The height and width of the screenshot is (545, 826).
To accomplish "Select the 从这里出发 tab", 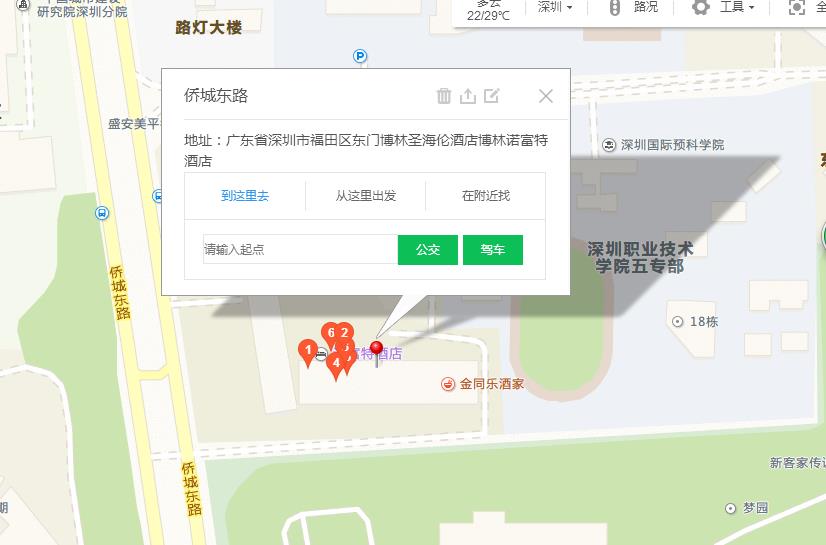I will click(x=365, y=196).
